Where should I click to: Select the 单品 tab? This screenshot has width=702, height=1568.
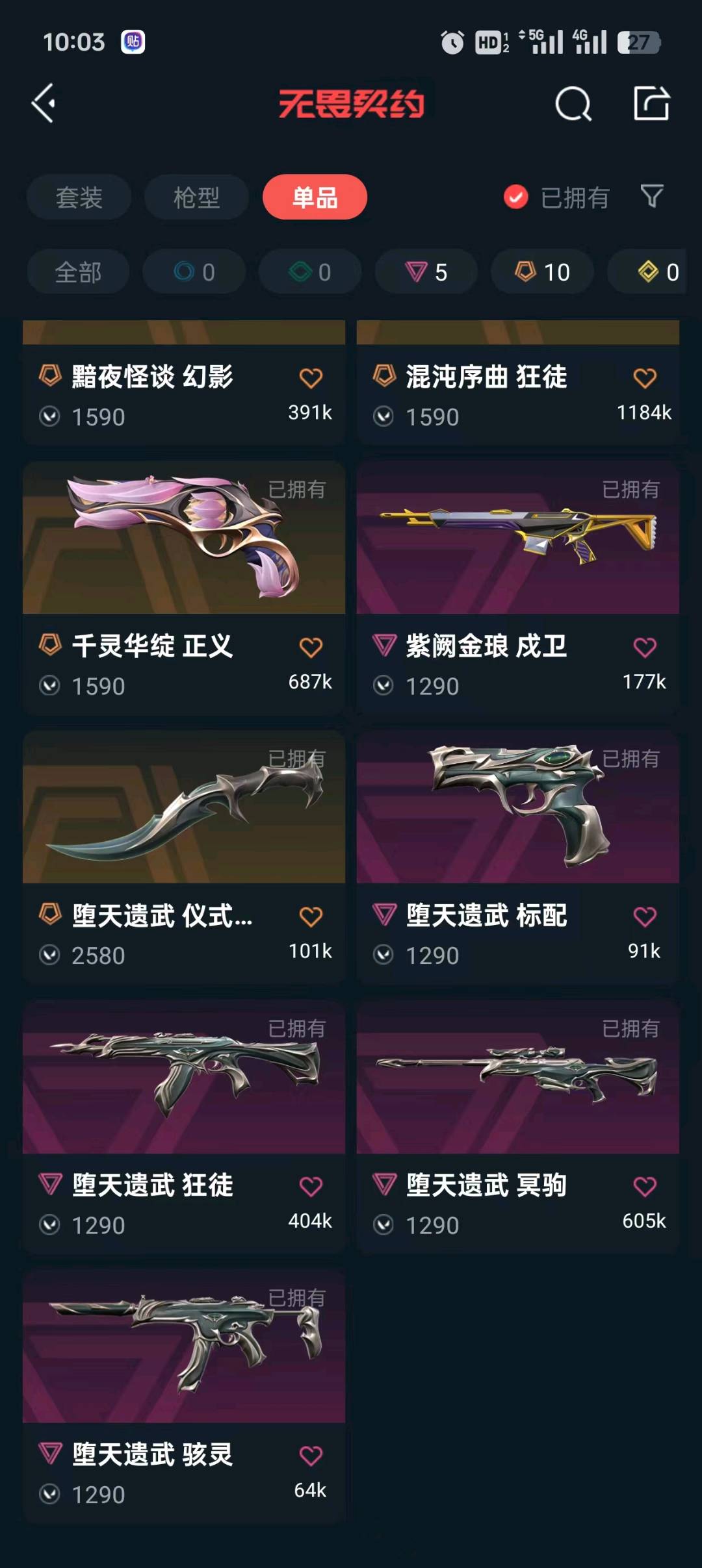[315, 197]
